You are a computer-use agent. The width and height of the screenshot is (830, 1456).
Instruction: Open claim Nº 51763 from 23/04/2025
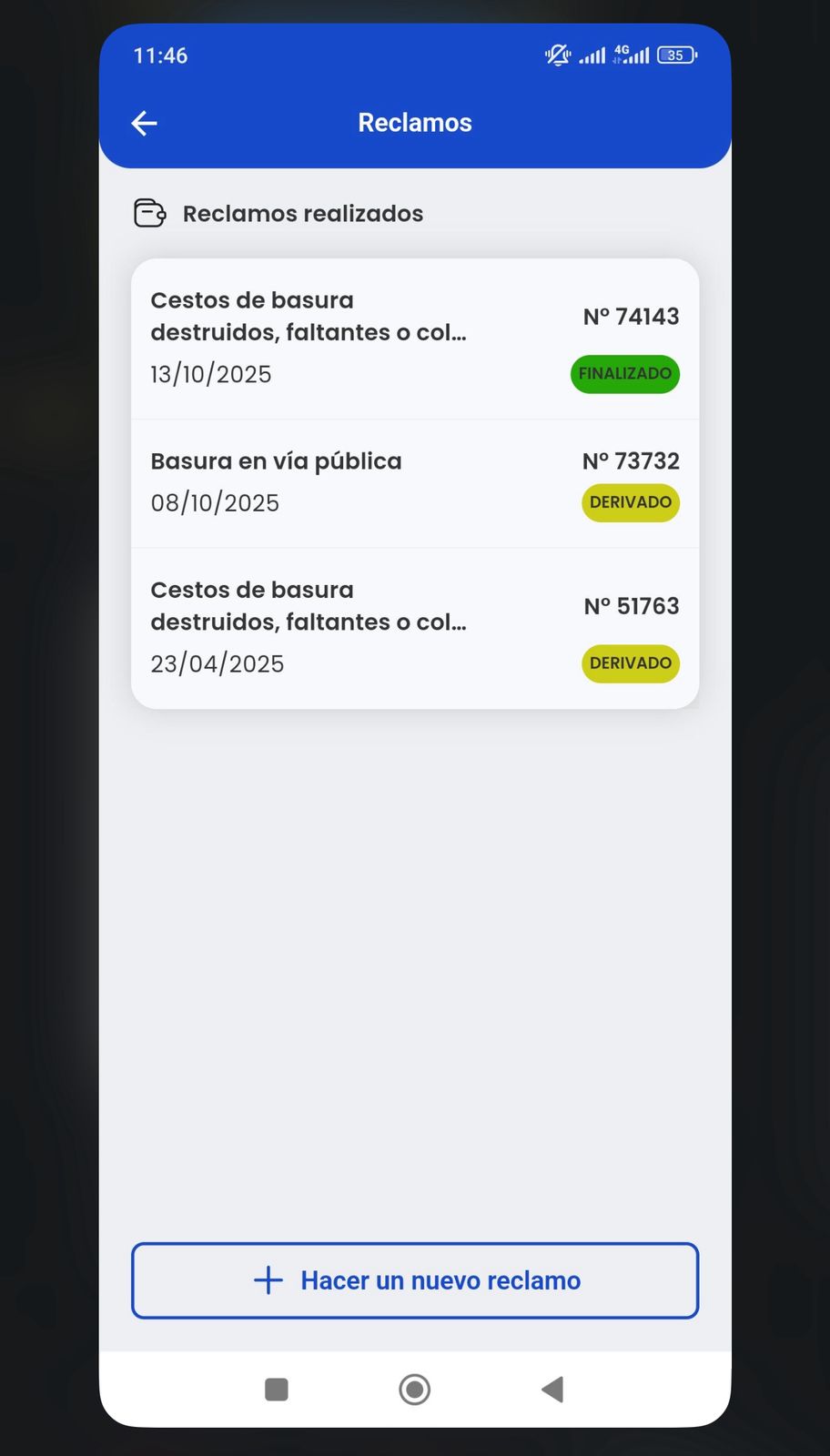tap(414, 628)
